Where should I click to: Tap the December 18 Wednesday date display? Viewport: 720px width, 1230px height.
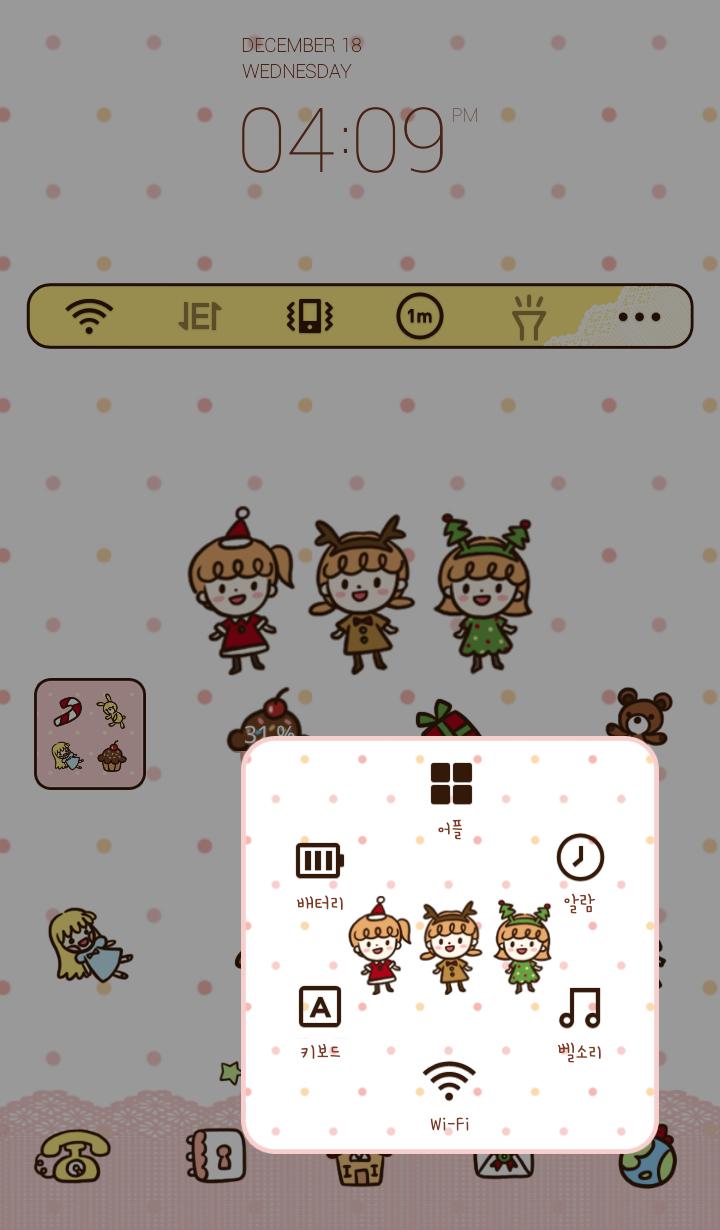(x=301, y=57)
